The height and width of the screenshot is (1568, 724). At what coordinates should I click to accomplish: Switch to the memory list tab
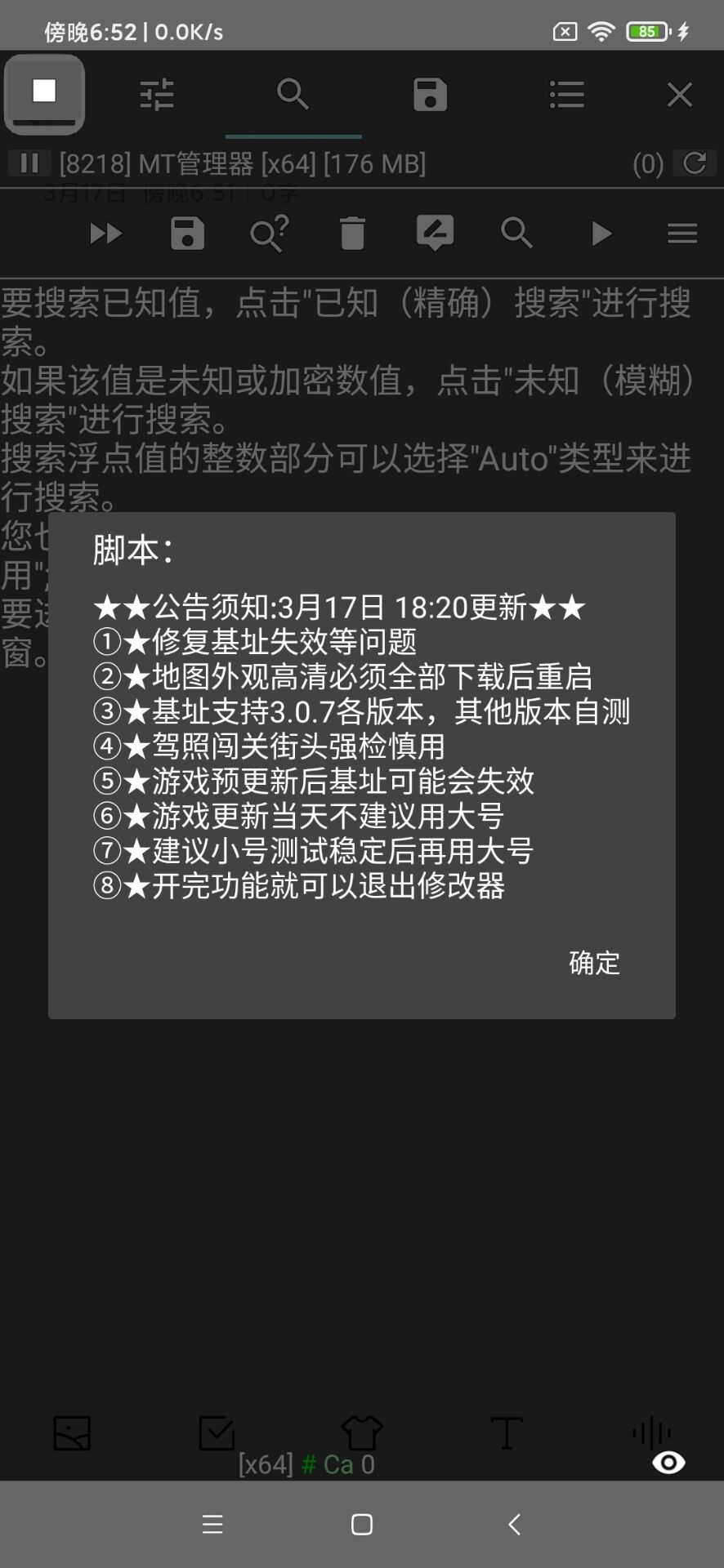[566, 95]
